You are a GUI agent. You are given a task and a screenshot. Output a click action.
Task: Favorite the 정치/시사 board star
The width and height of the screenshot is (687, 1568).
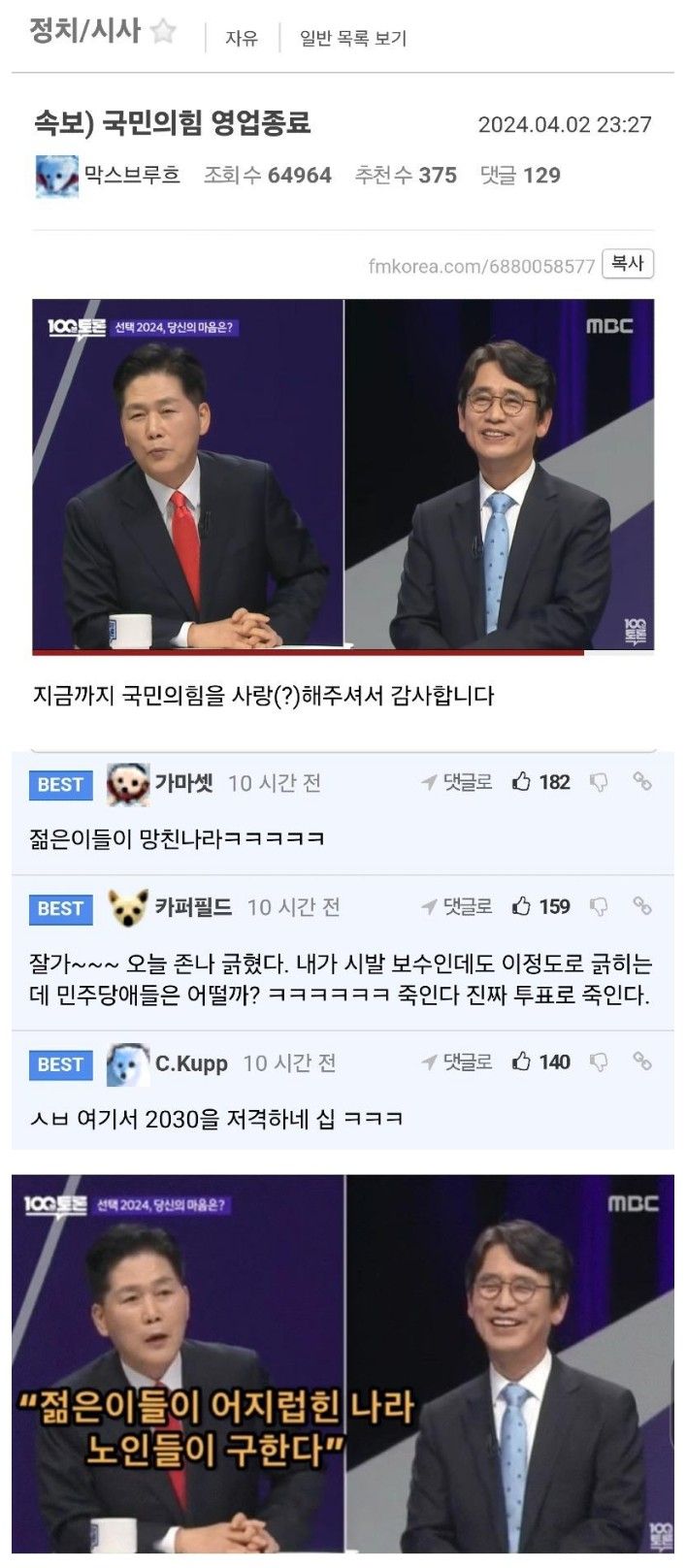tap(164, 33)
